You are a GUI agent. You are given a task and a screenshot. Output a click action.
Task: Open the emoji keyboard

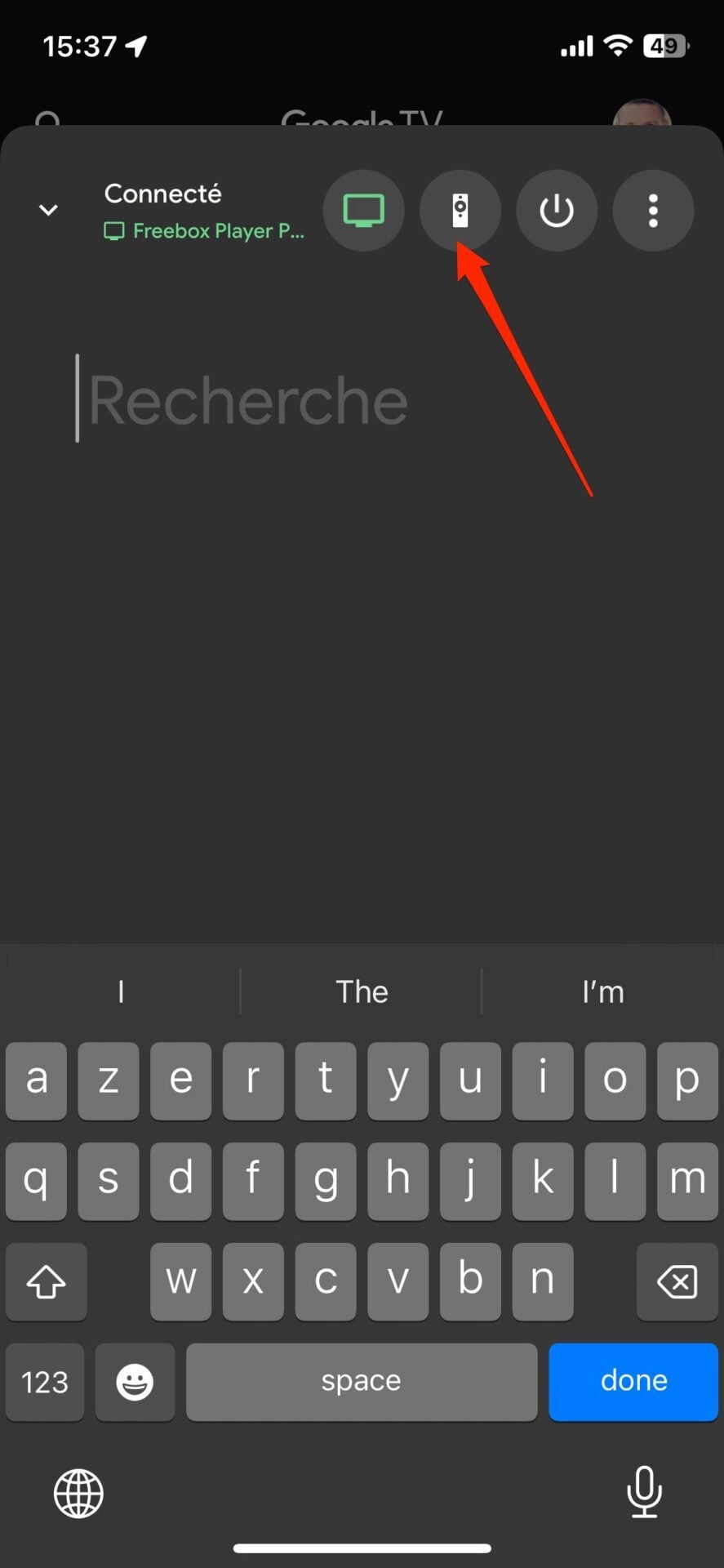point(135,1382)
